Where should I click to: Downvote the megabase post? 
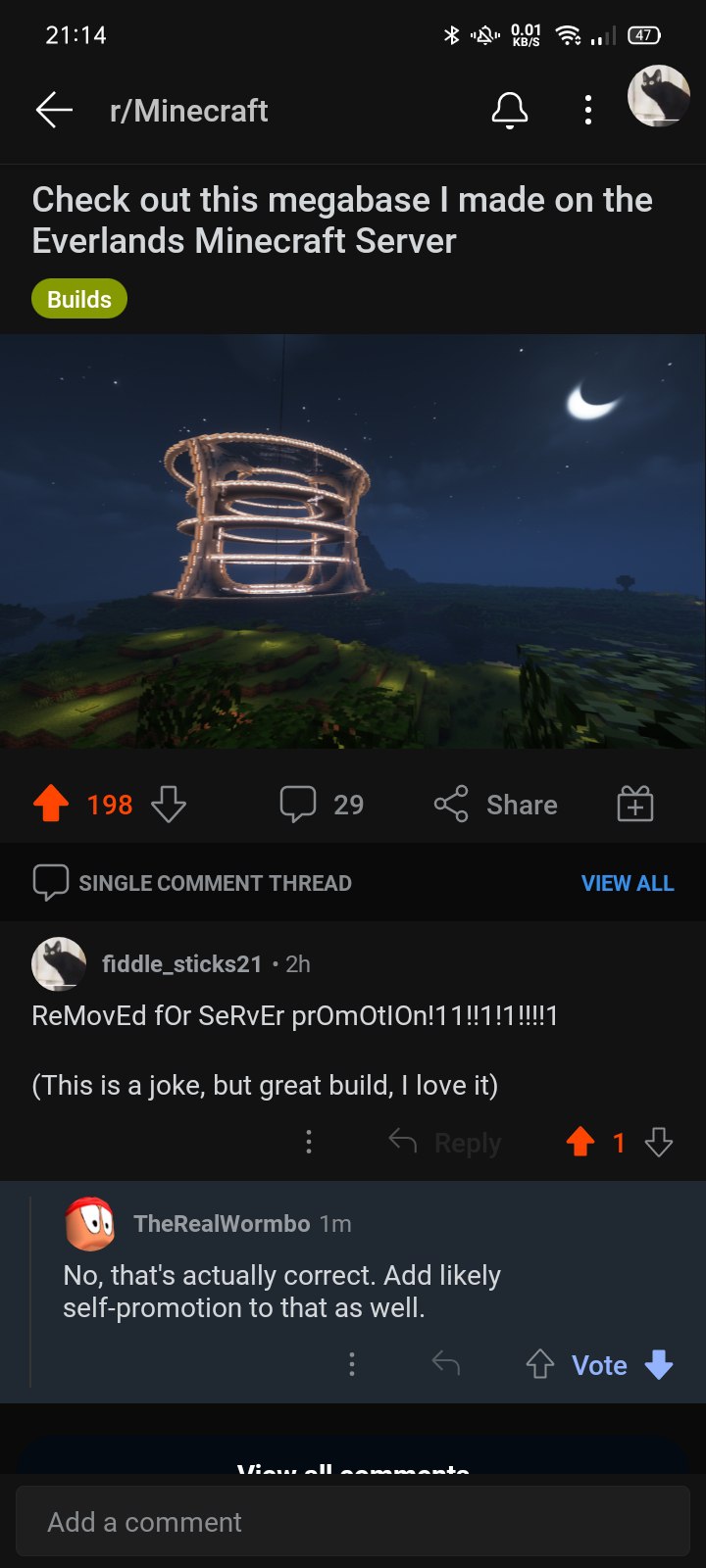click(x=169, y=804)
